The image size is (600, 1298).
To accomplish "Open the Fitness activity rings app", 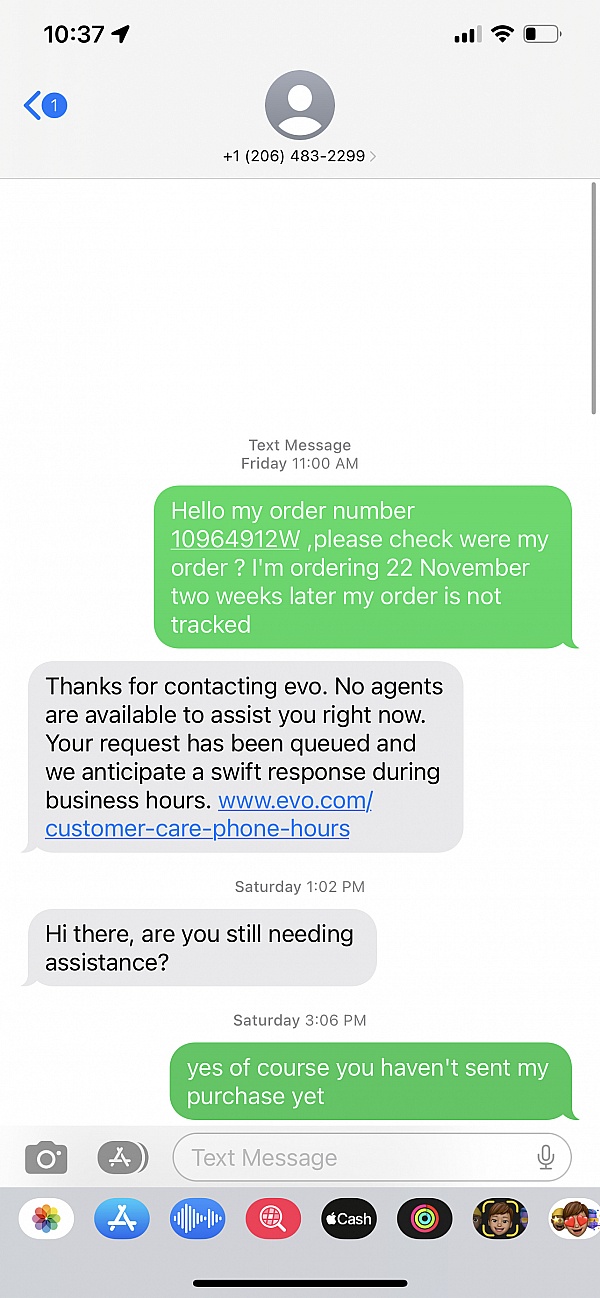I will pyautogui.click(x=424, y=1219).
